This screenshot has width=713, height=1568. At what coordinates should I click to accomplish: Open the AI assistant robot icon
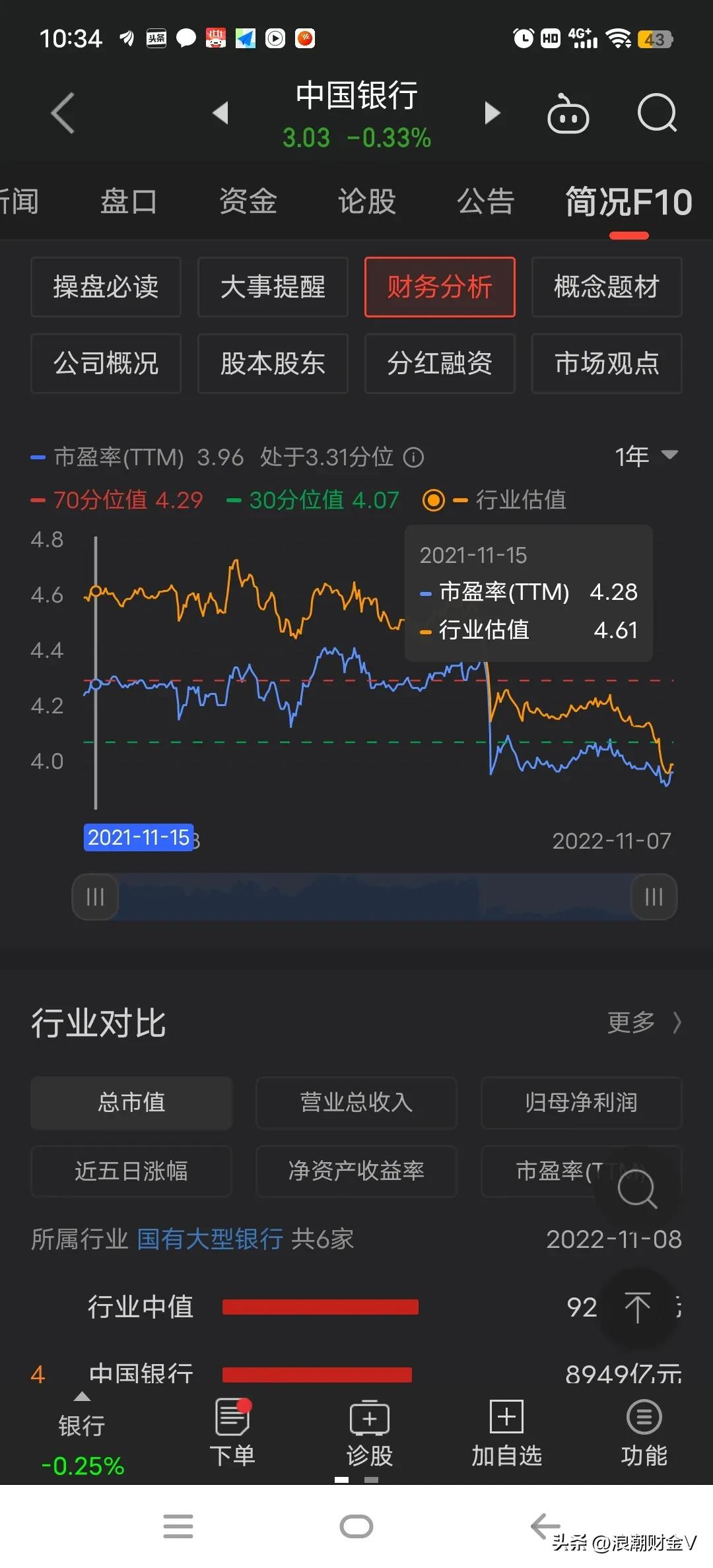tap(568, 114)
